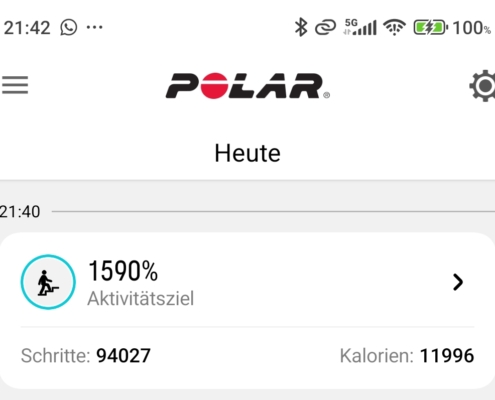Screen dimensions: 495x400
Task: Open the hamburger drawer menu
Action: tap(15, 85)
